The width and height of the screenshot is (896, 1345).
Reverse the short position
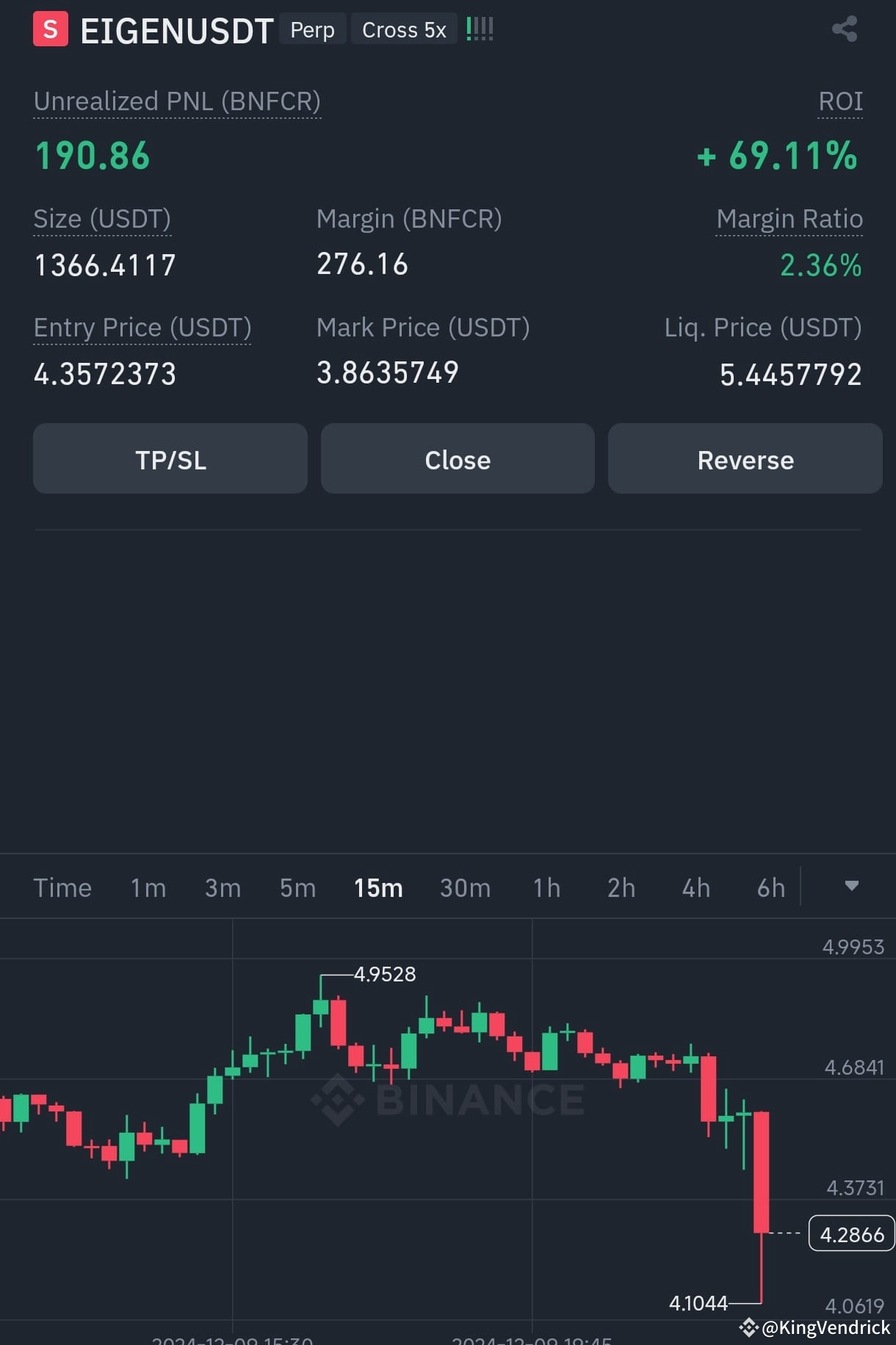(x=745, y=458)
